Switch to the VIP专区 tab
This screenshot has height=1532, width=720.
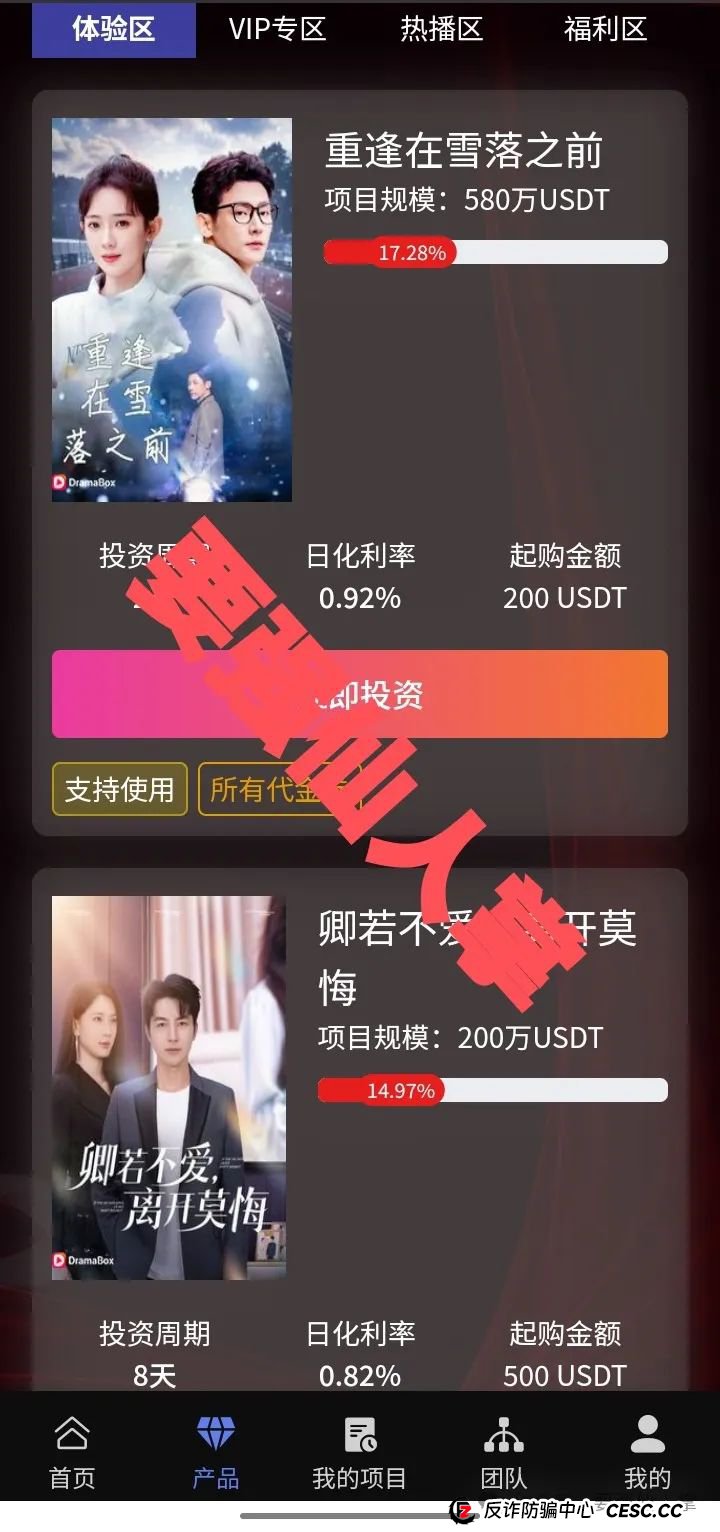277,29
